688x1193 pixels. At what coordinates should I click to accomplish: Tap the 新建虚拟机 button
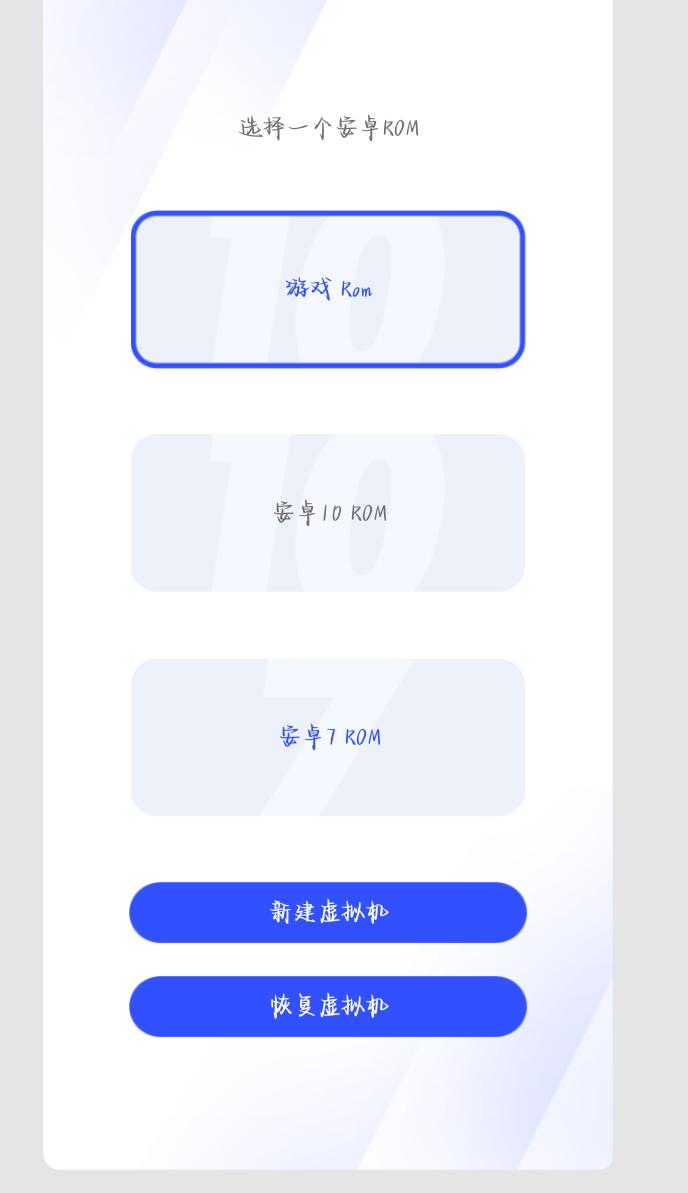click(x=328, y=912)
